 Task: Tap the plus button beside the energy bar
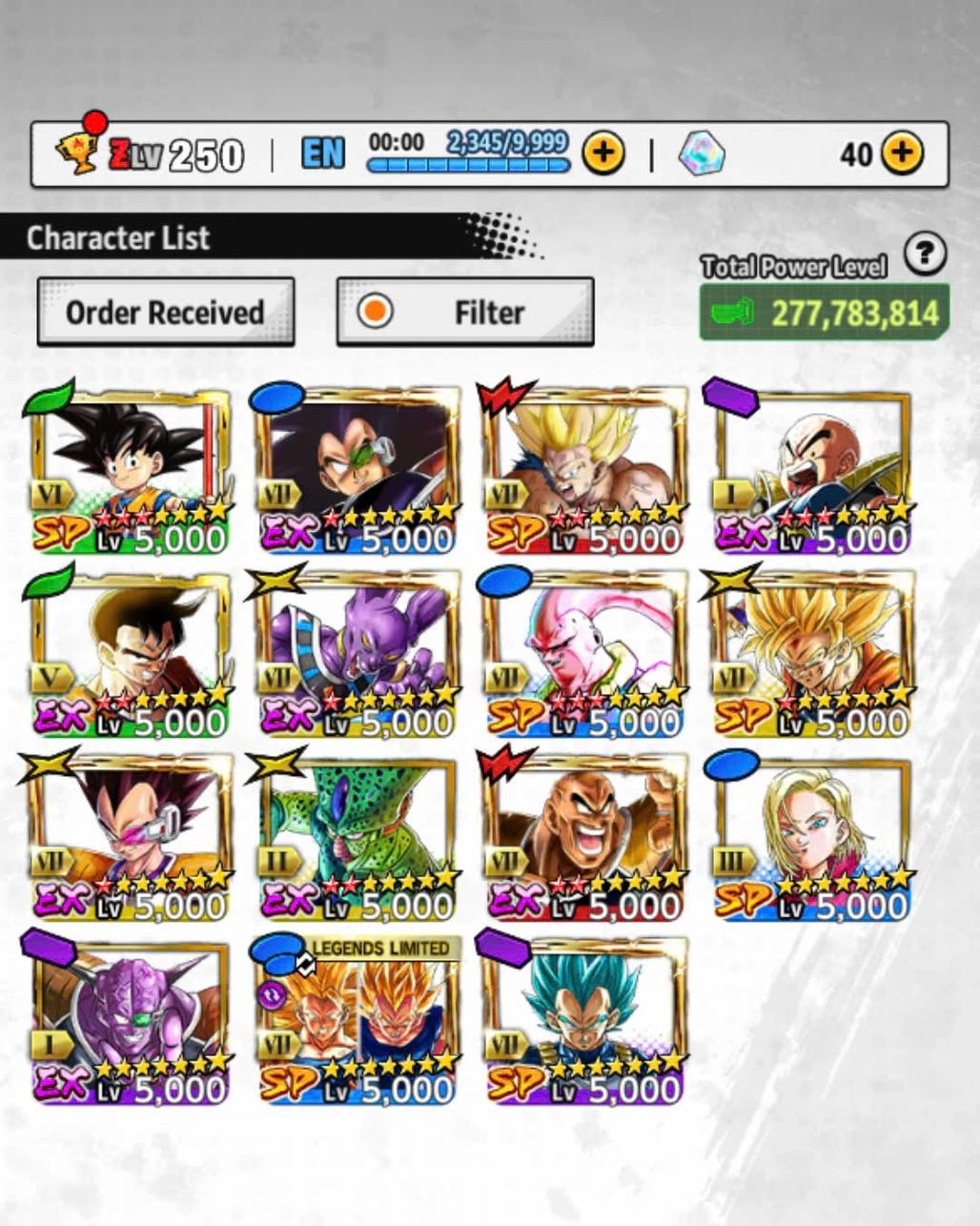tap(602, 153)
